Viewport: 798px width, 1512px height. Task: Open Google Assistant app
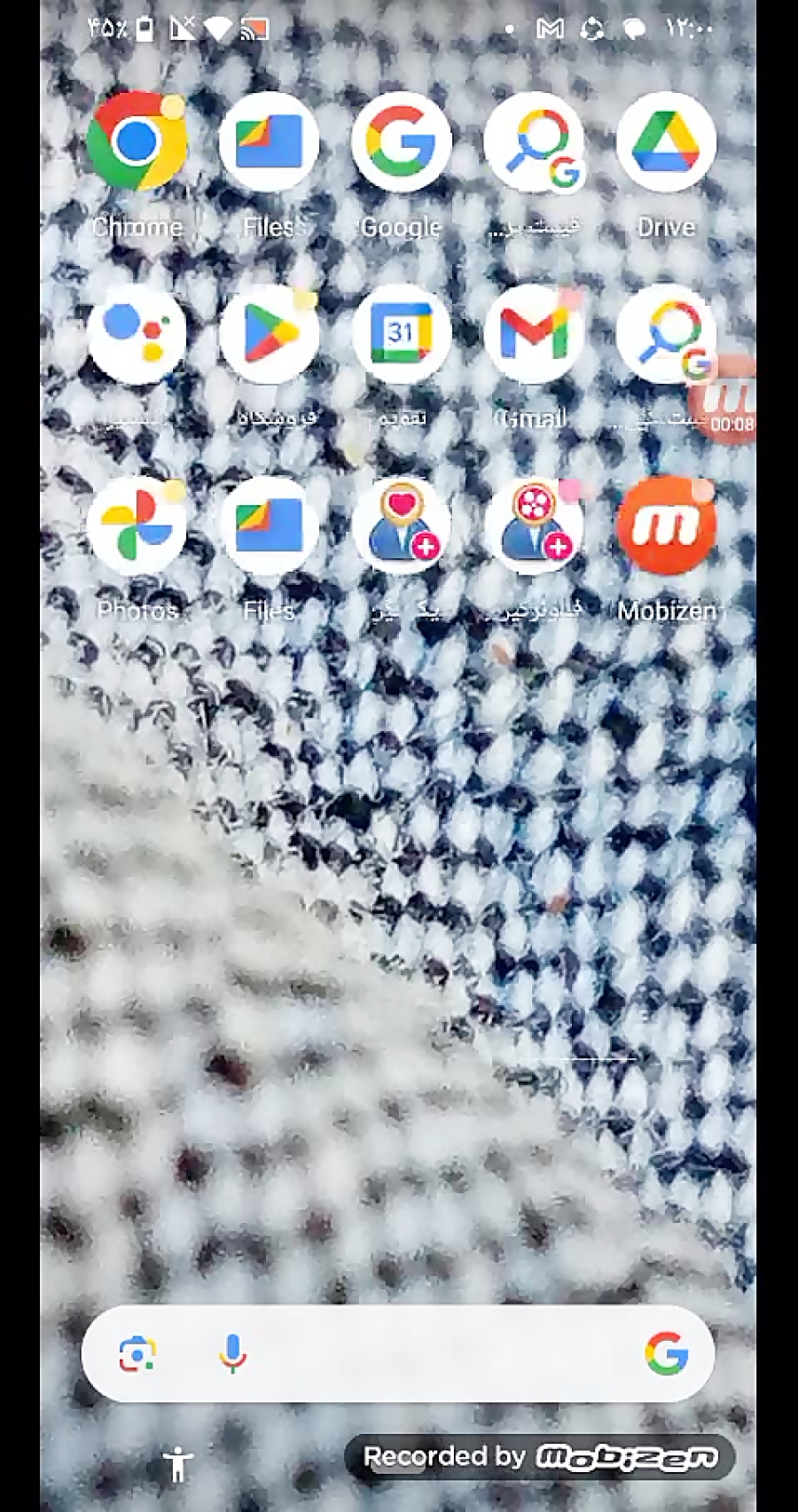pos(137,334)
